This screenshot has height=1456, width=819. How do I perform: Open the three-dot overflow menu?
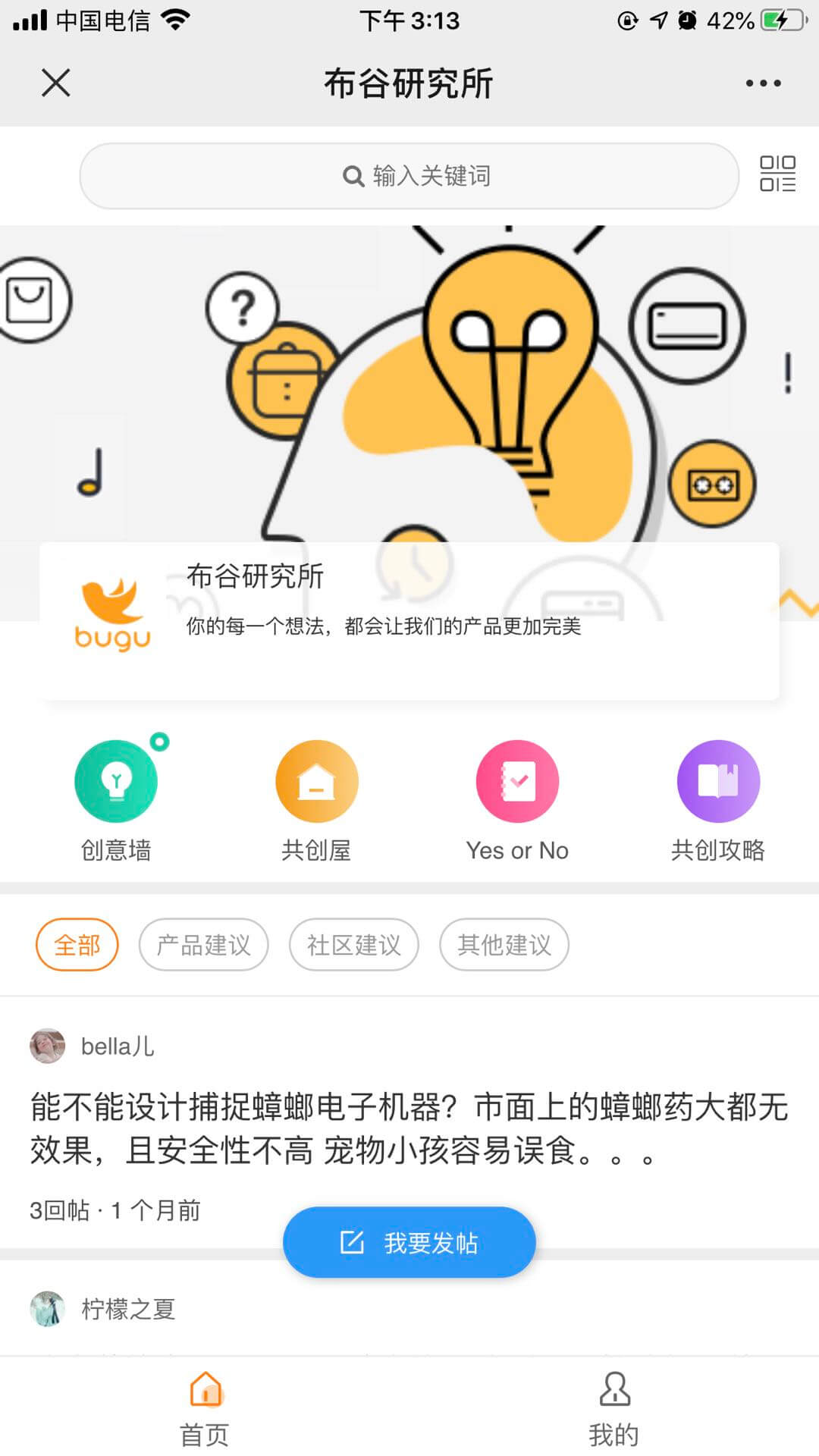[762, 83]
